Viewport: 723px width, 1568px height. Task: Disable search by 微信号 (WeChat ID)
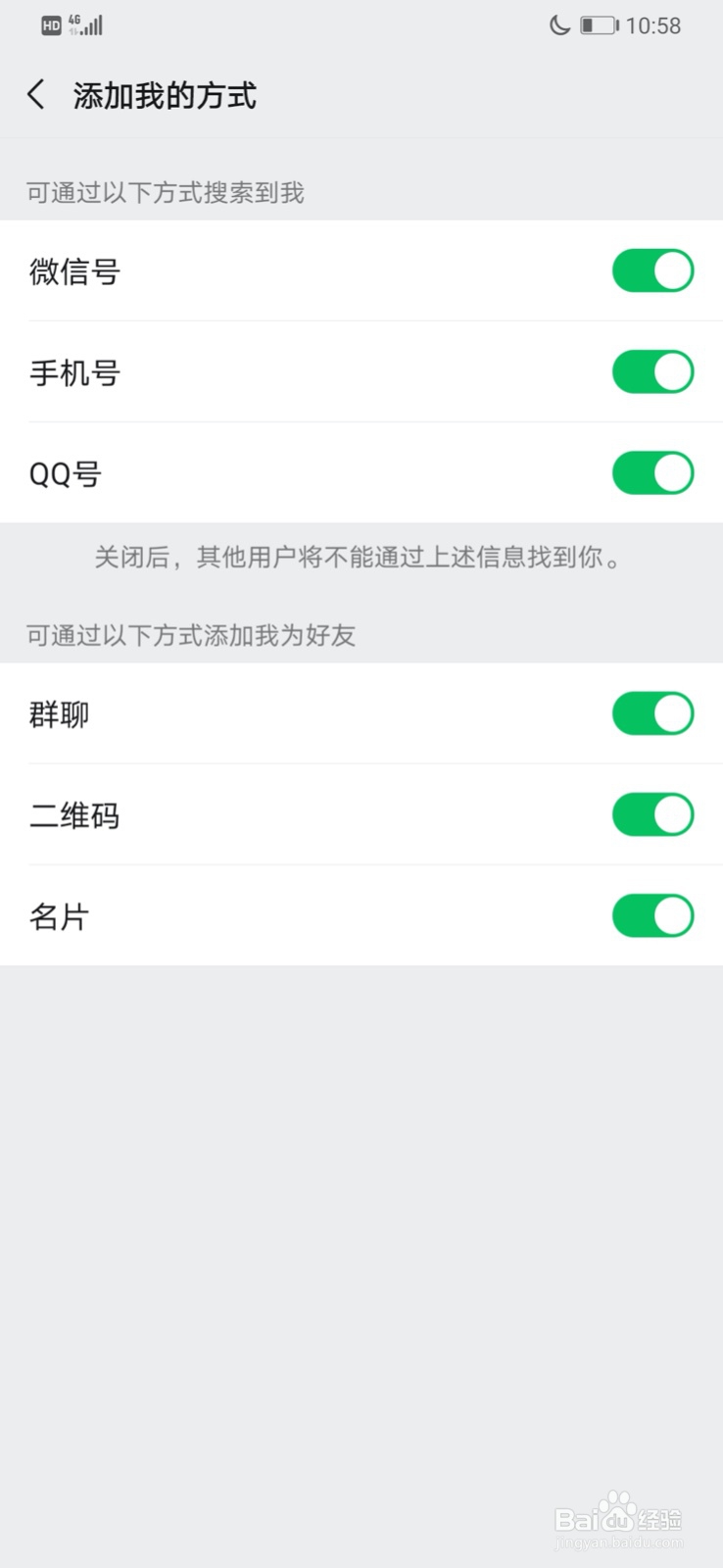(x=652, y=270)
